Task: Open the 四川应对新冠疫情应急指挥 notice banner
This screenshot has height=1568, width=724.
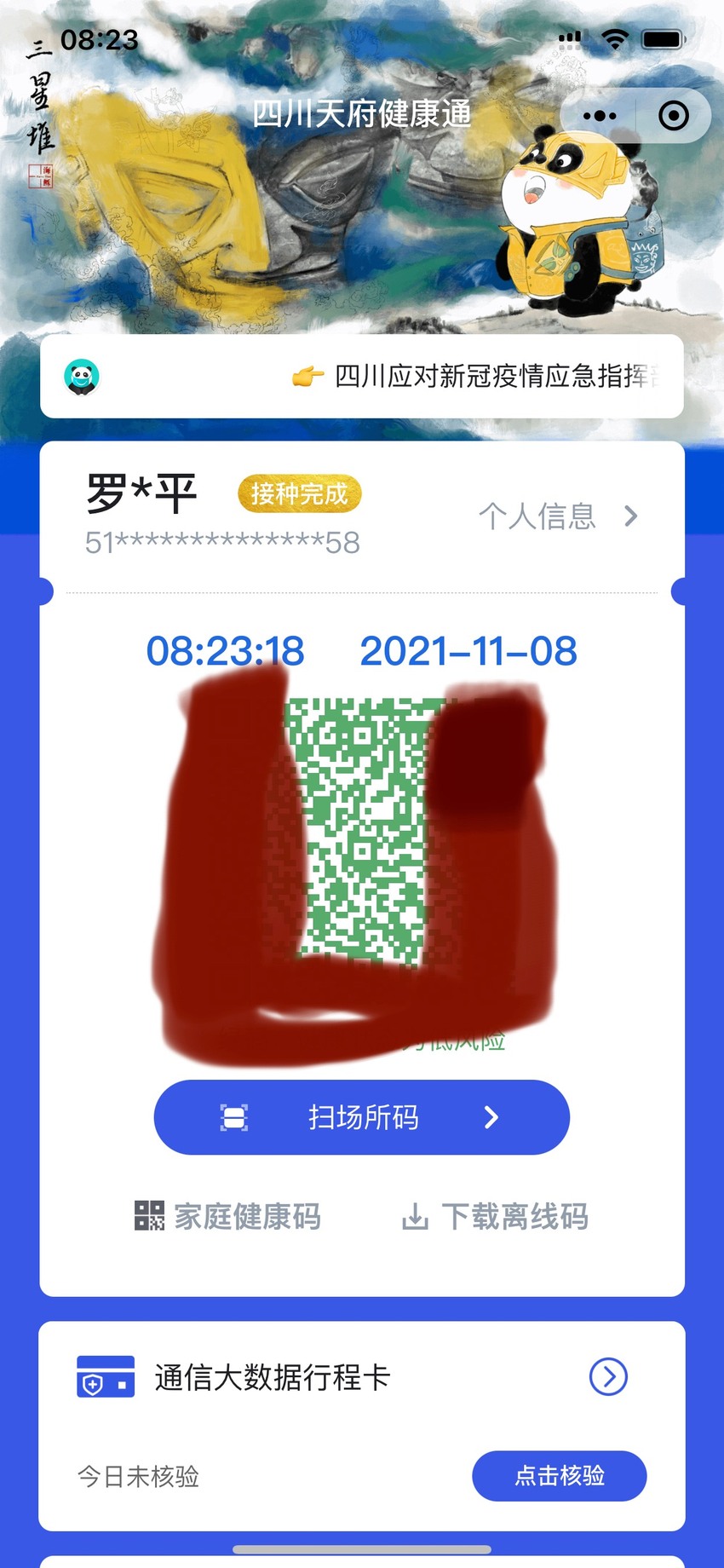Action: (362, 376)
